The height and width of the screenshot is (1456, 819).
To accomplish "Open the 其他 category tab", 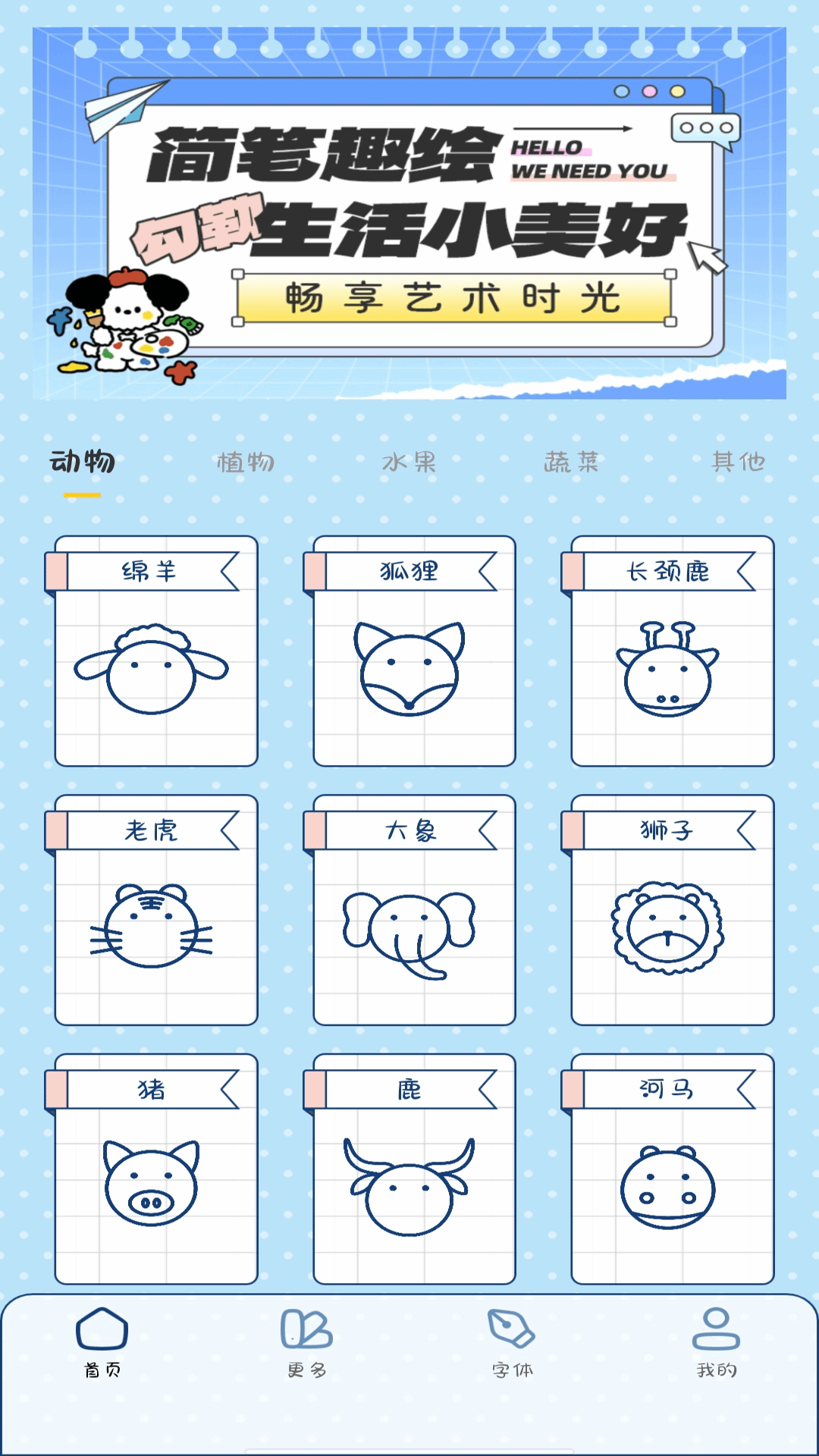I will click(738, 462).
